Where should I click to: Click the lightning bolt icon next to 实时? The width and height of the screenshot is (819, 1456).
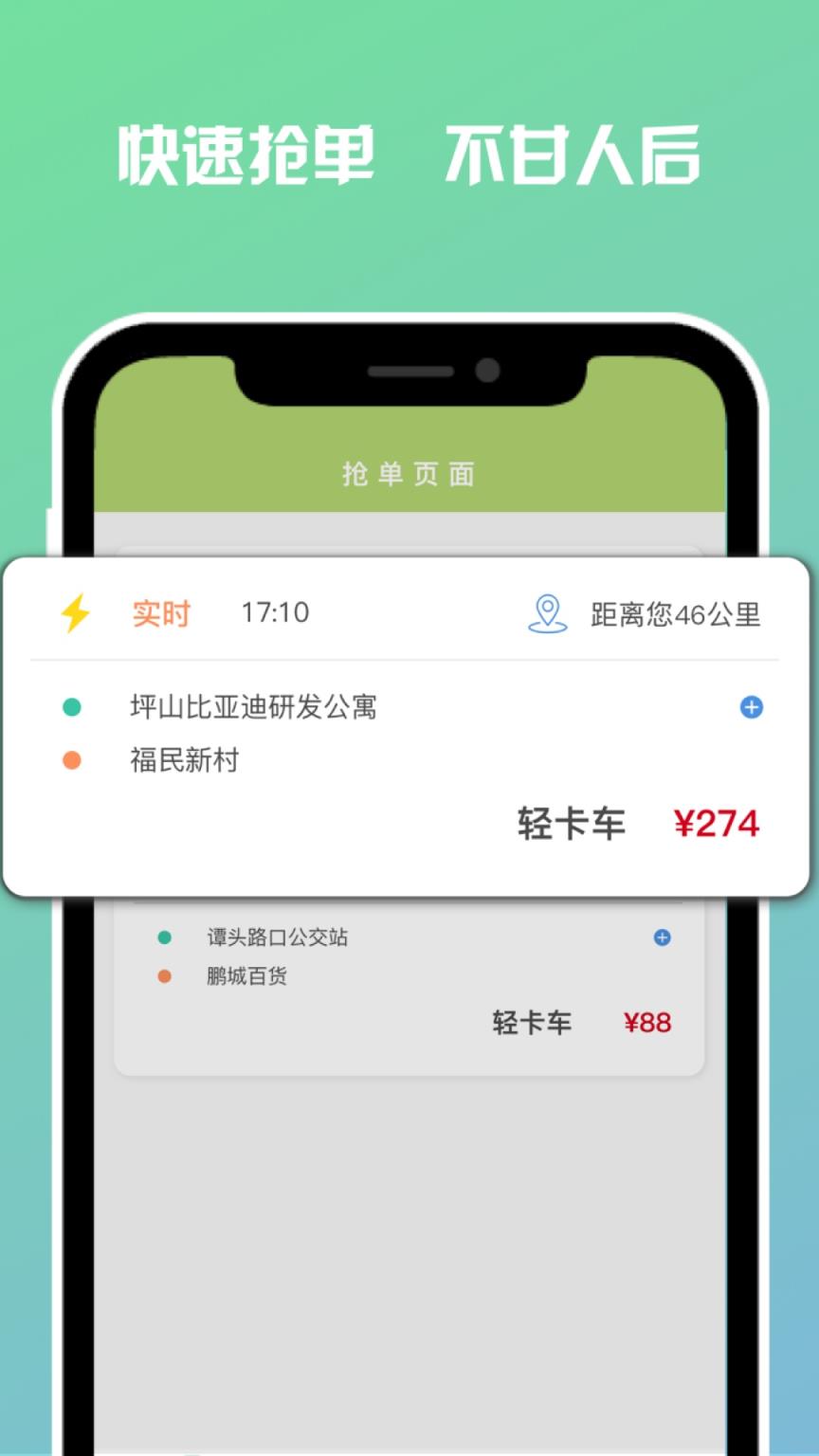[x=77, y=613]
